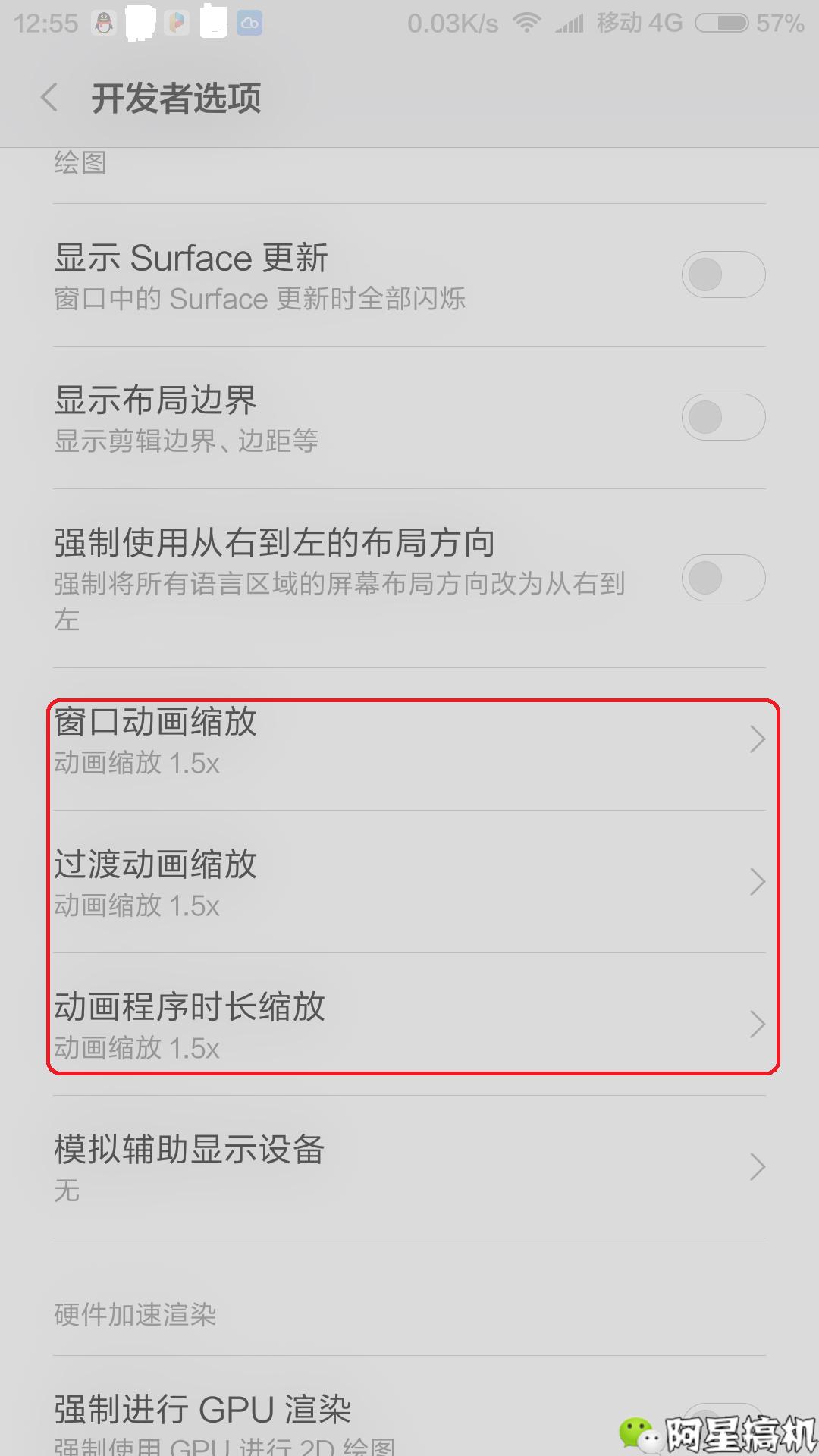Open 动画程序时长缩放 setting
The height and width of the screenshot is (1456, 819).
click(409, 1025)
